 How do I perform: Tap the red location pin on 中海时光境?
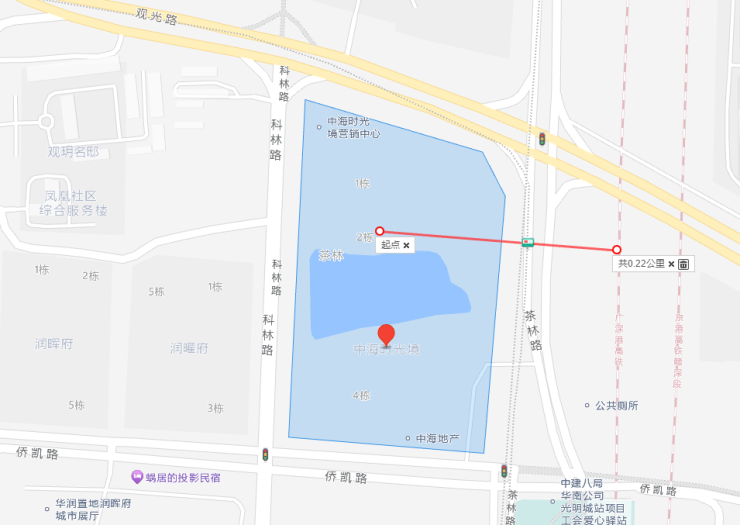pos(386,335)
